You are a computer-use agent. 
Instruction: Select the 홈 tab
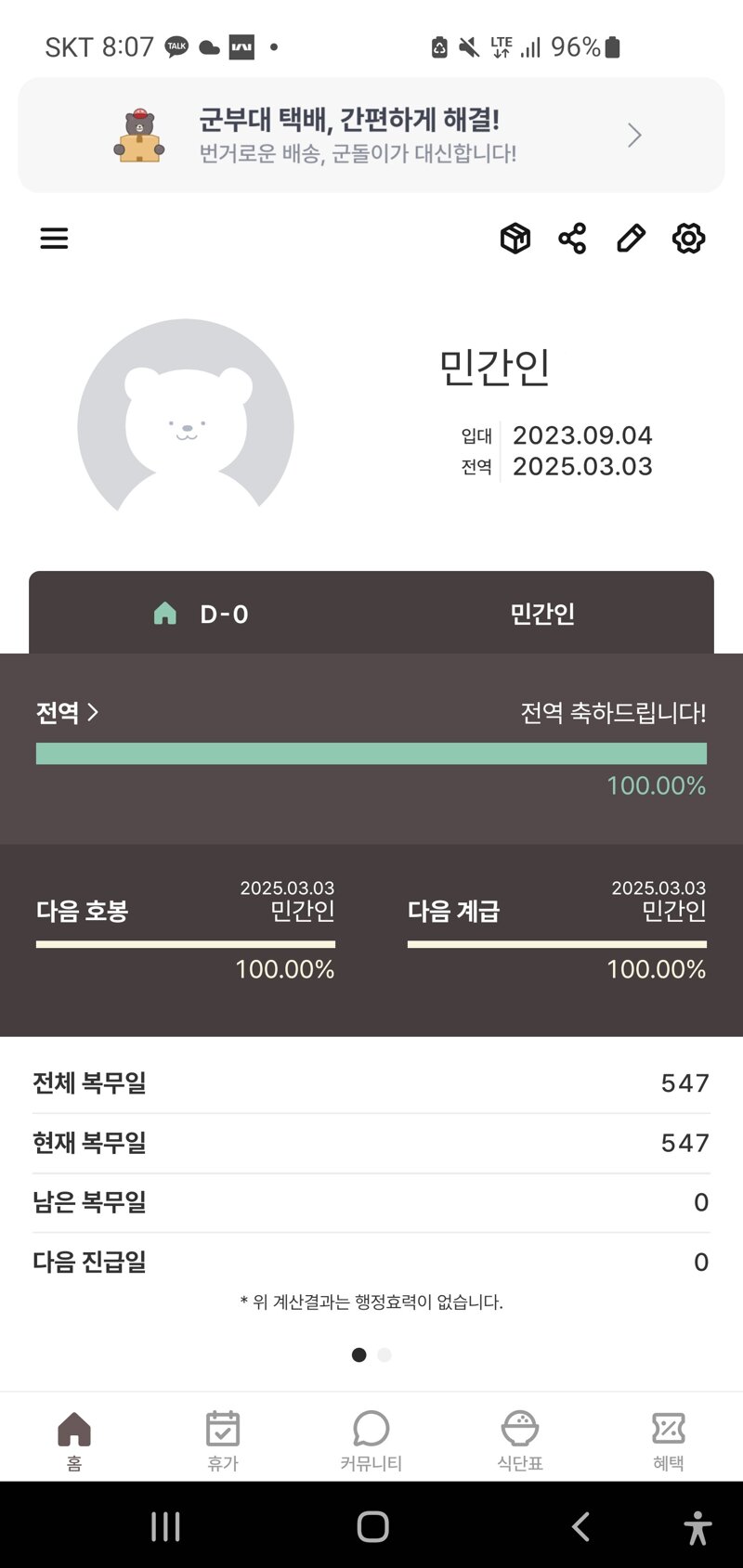[74, 1439]
